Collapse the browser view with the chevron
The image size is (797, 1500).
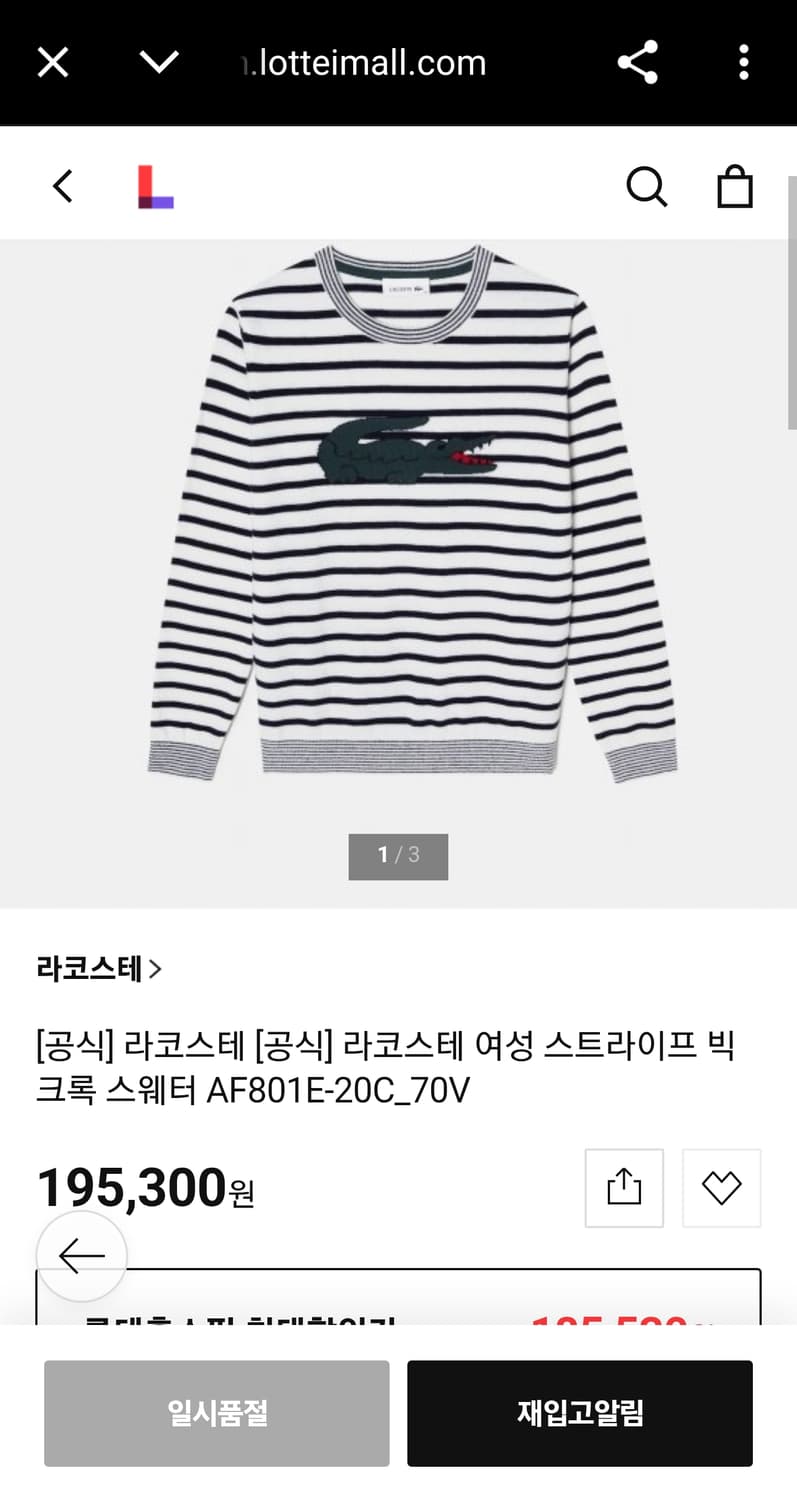[x=158, y=62]
